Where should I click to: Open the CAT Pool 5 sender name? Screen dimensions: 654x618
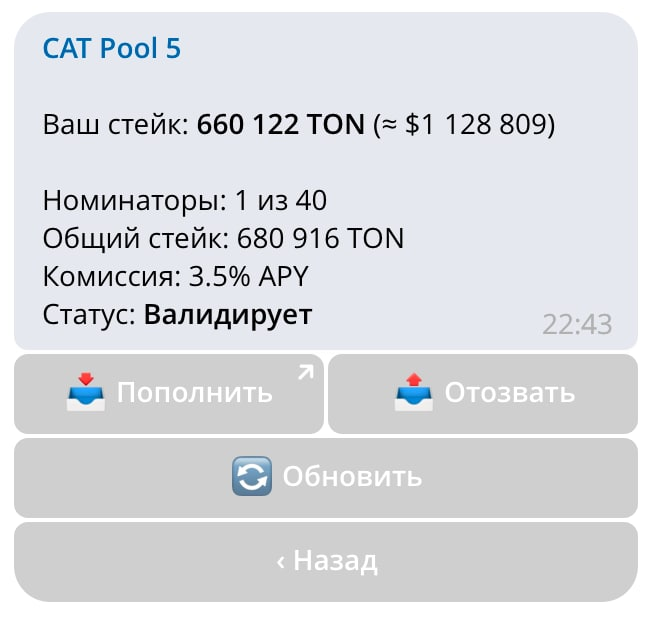[111, 48]
